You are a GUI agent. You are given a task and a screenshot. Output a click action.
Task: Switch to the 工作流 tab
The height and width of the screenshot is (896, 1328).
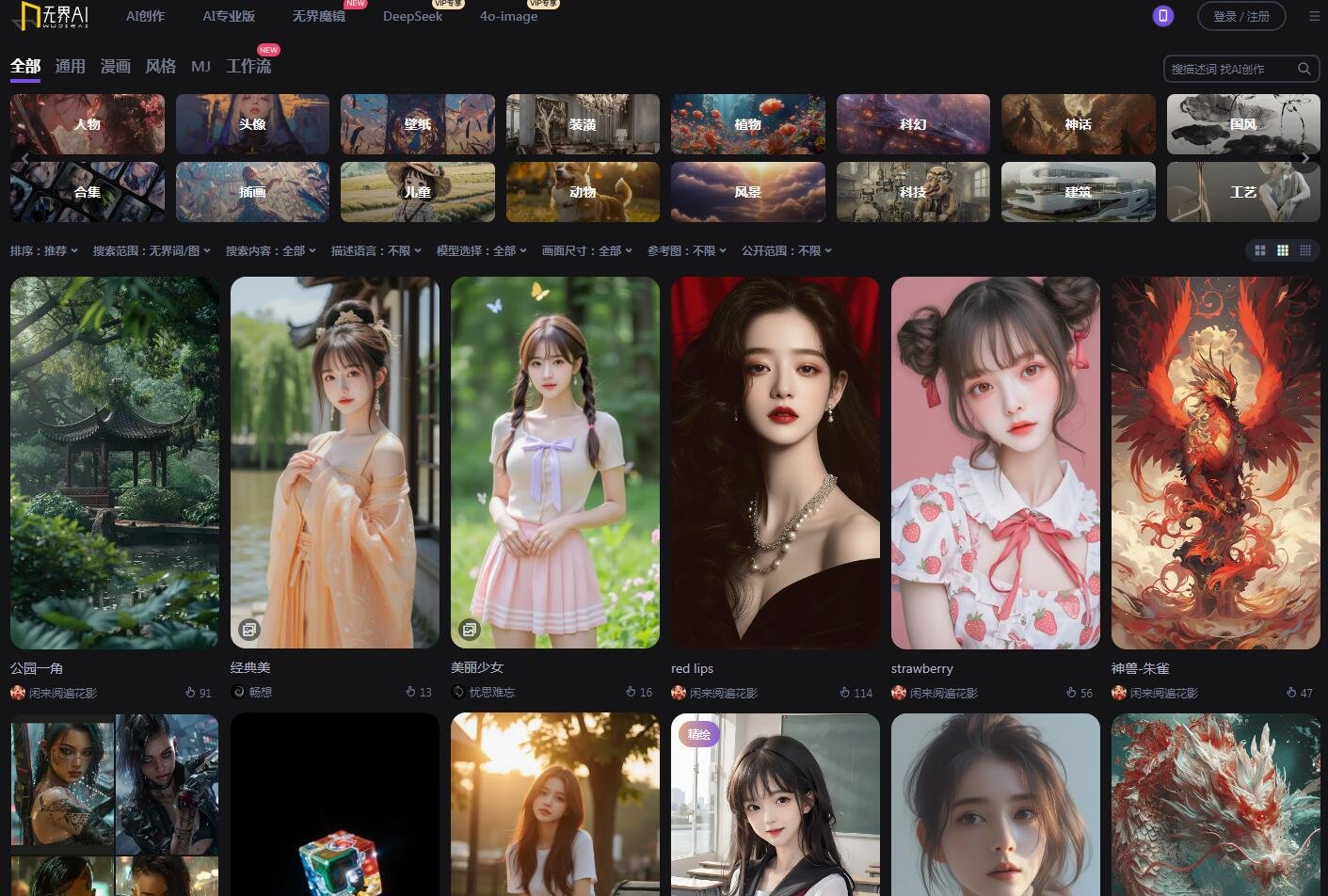248,66
